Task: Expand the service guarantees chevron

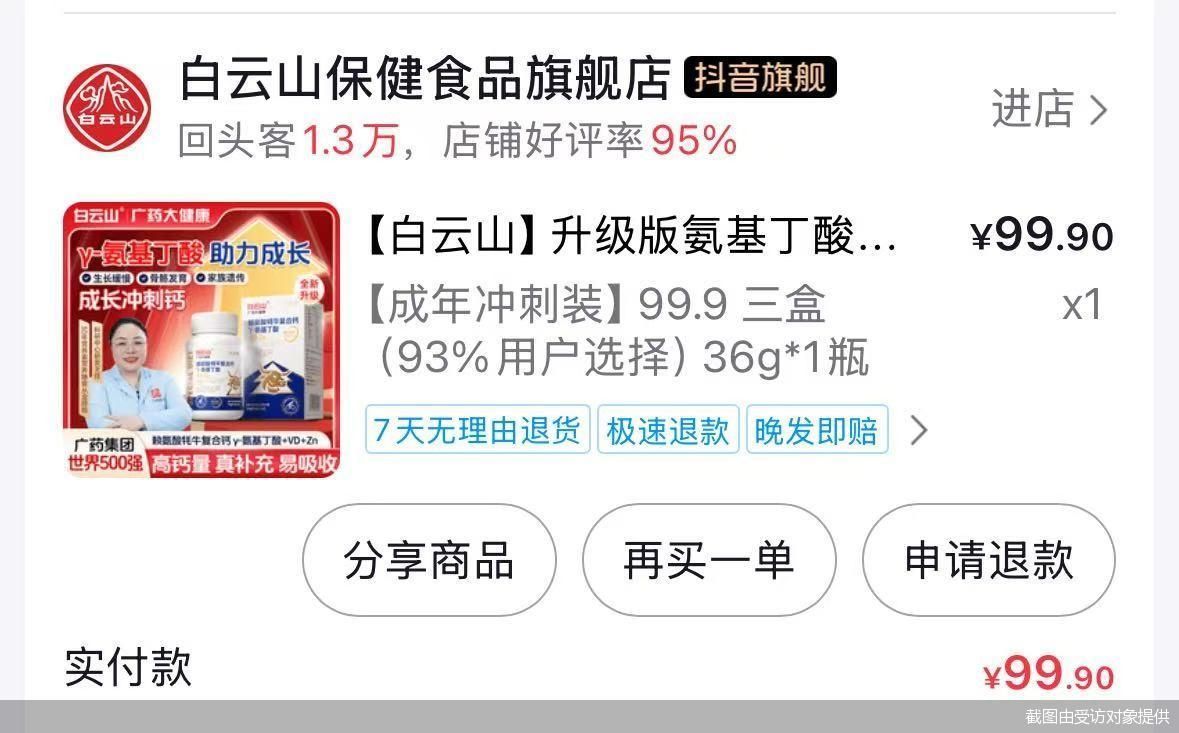Action: (918, 431)
